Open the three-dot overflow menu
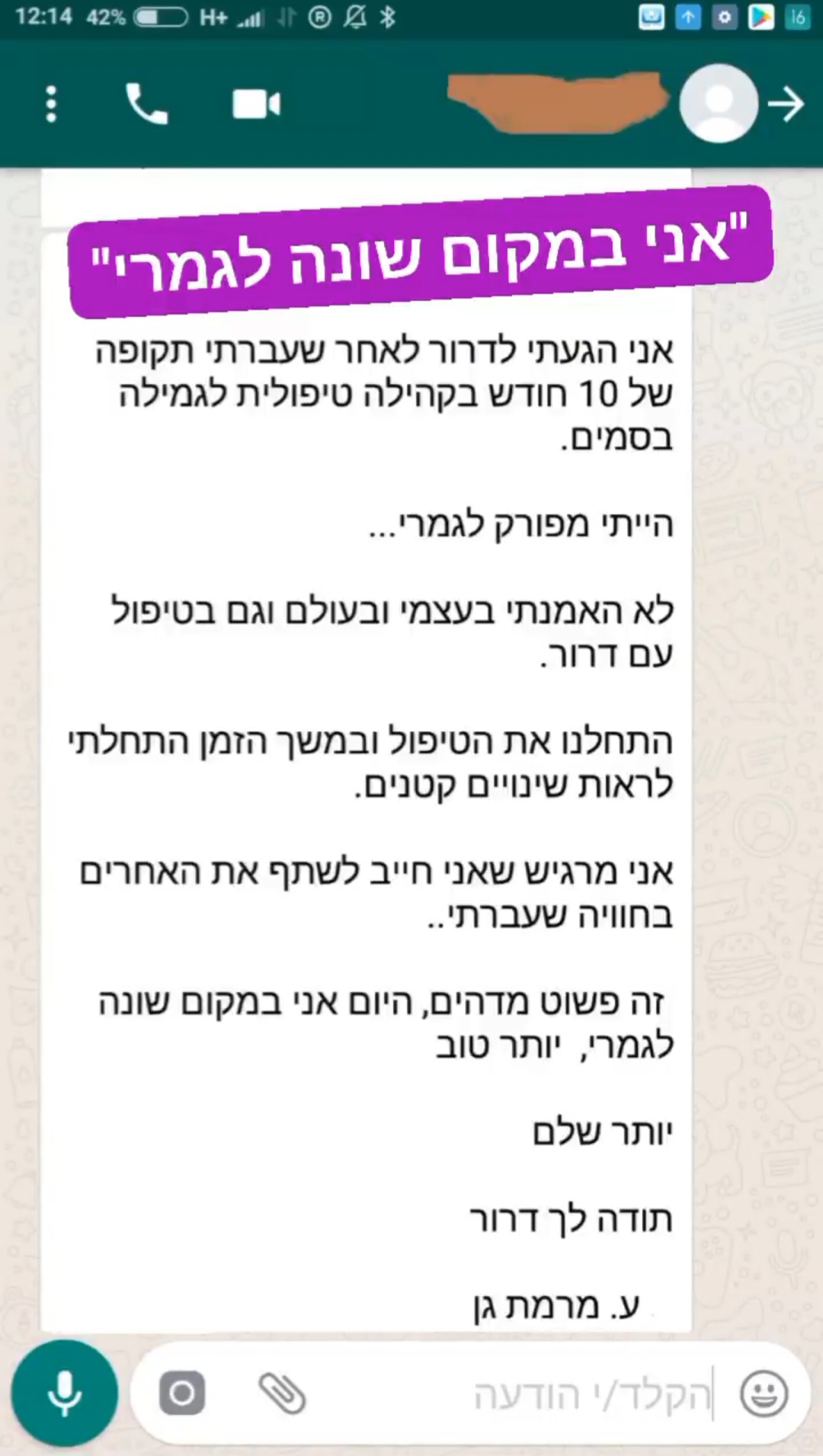 (51, 104)
